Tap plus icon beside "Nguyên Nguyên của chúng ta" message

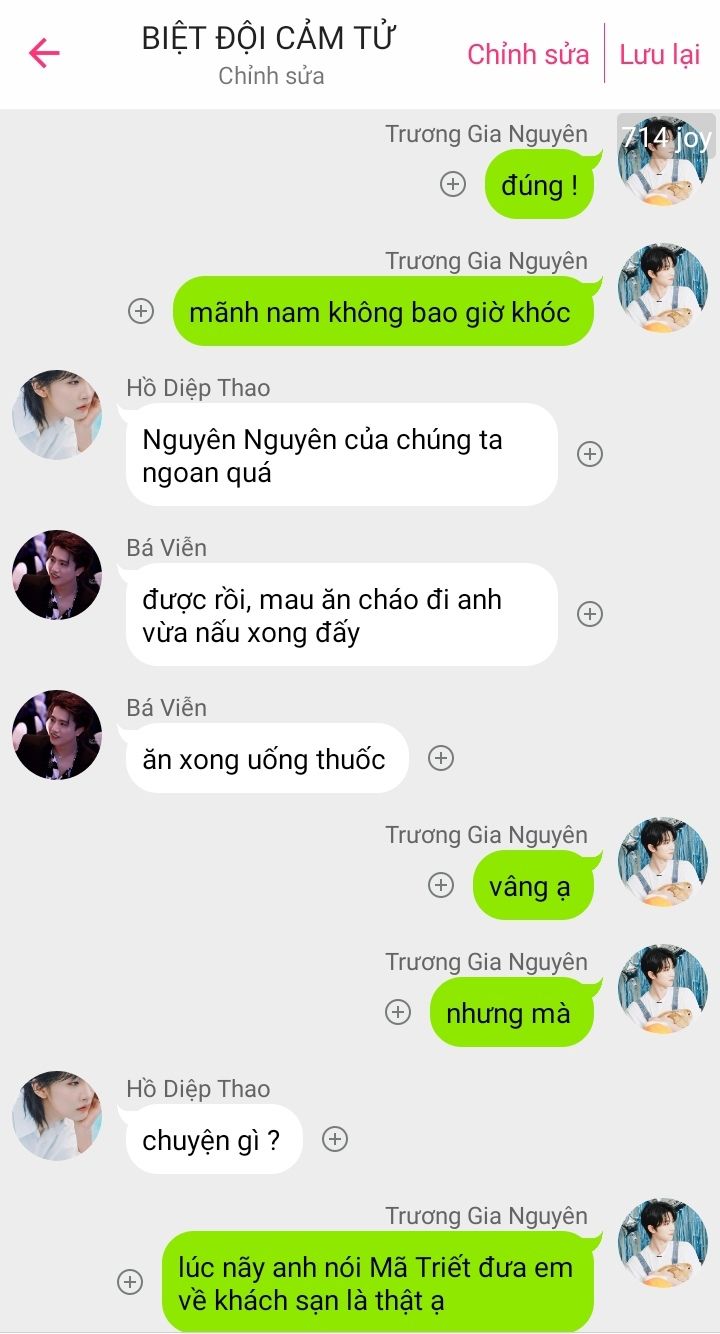[x=590, y=454]
